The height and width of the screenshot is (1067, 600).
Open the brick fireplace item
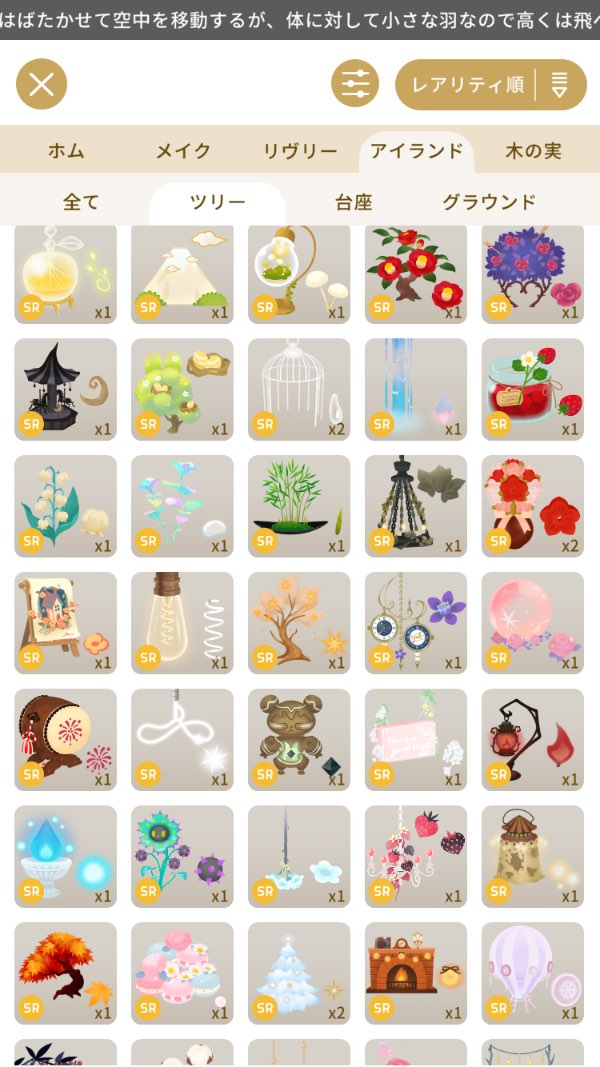pyautogui.click(x=415, y=972)
